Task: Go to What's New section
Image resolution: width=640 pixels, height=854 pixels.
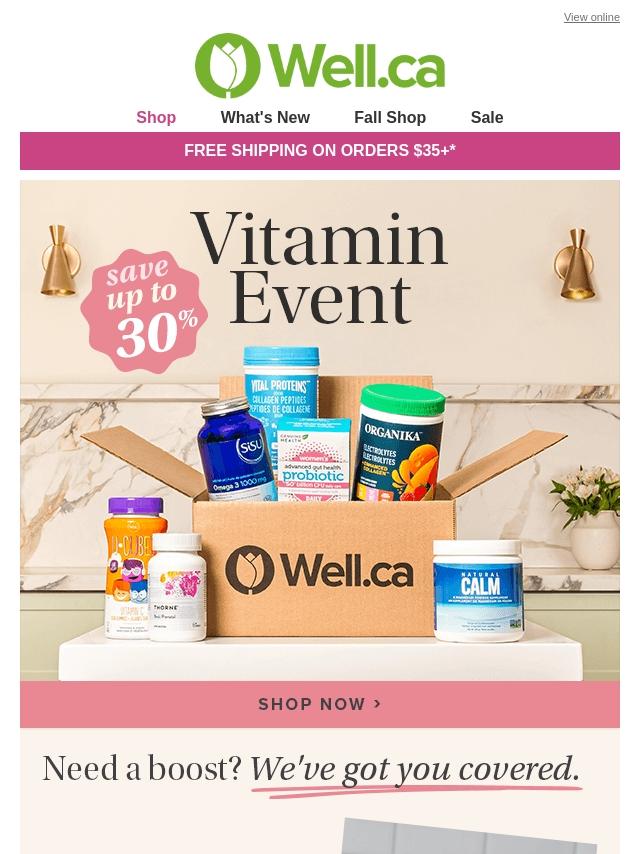Action: coord(265,117)
